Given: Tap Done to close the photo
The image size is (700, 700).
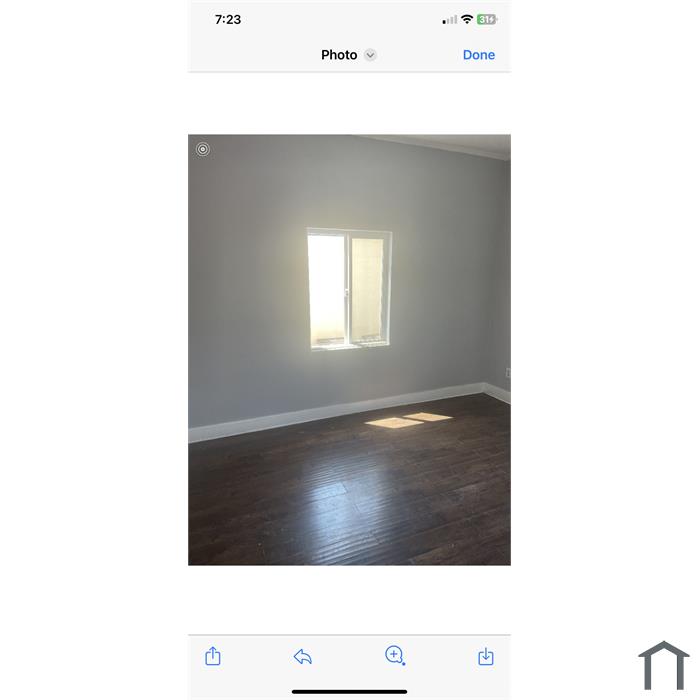Looking at the screenshot, I should click(x=478, y=55).
